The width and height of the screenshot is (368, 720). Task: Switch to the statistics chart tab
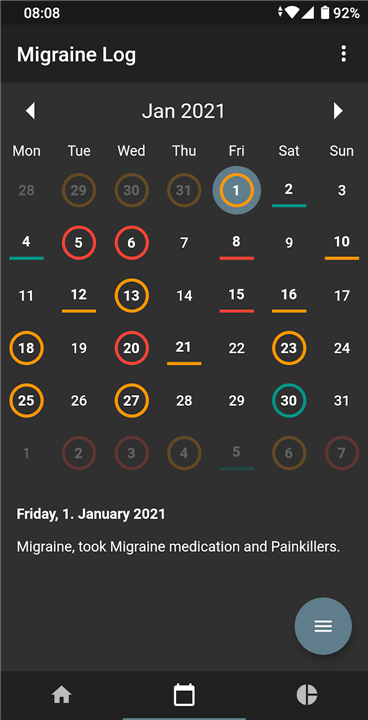[306, 695]
